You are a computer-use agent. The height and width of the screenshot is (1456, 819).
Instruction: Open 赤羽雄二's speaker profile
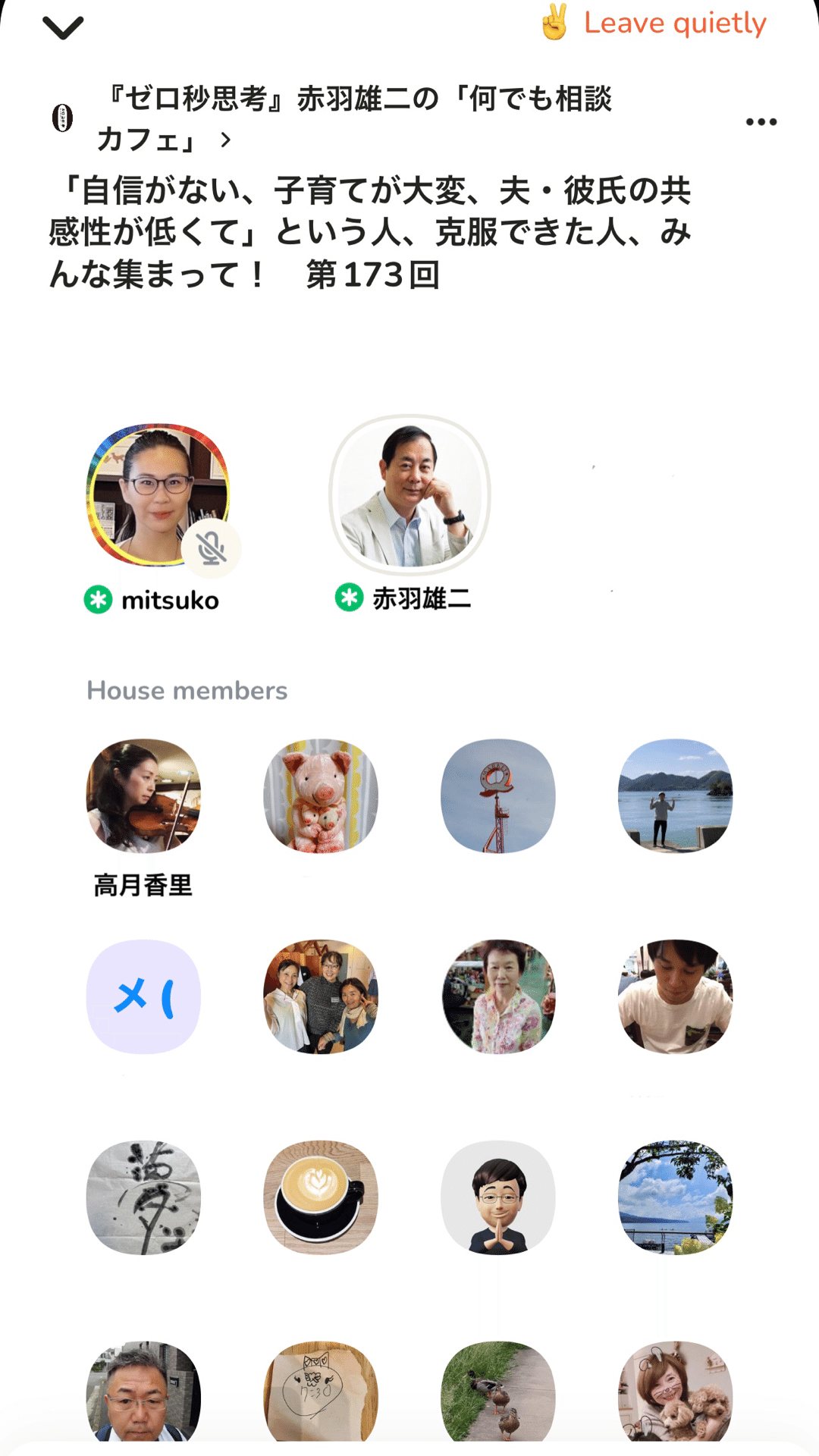click(409, 494)
